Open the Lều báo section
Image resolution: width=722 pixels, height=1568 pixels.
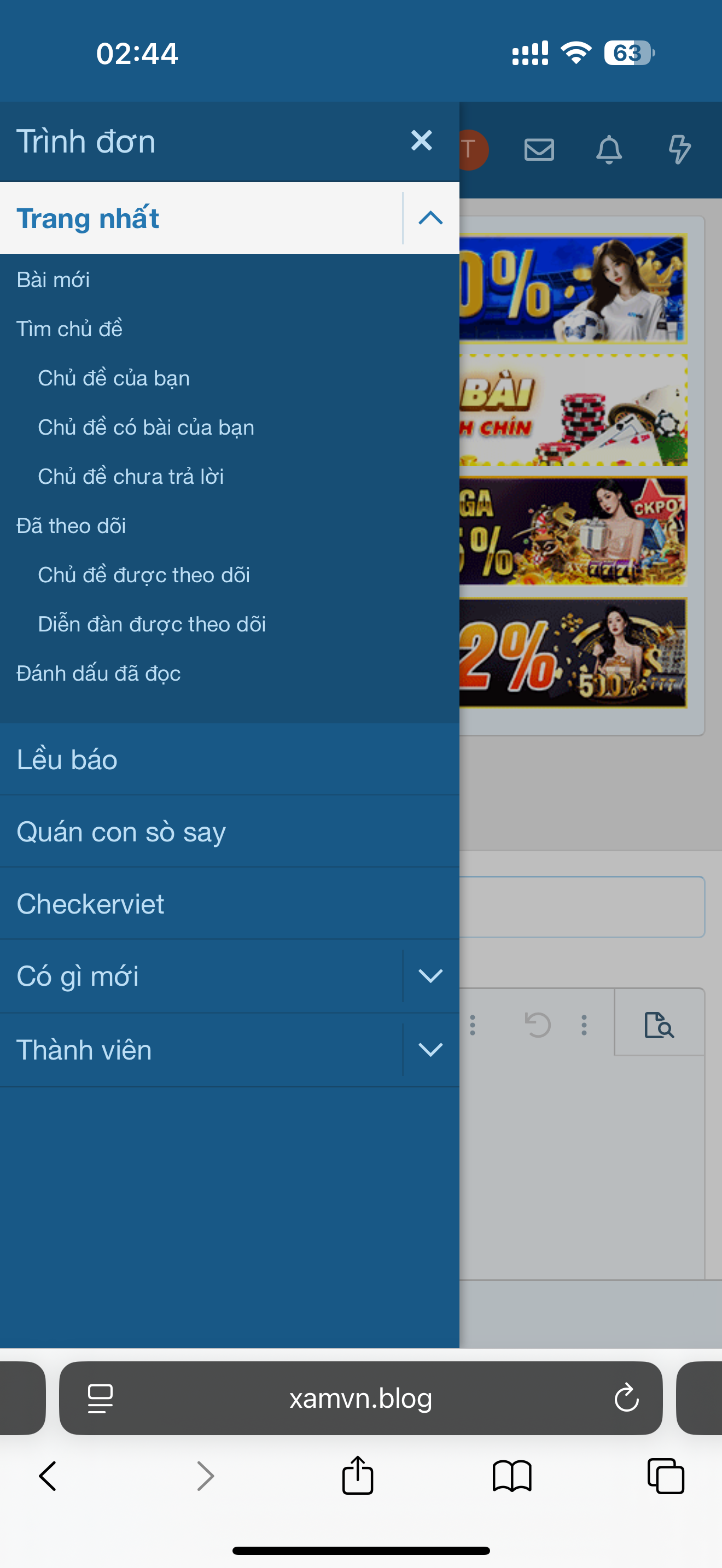tap(67, 759)
